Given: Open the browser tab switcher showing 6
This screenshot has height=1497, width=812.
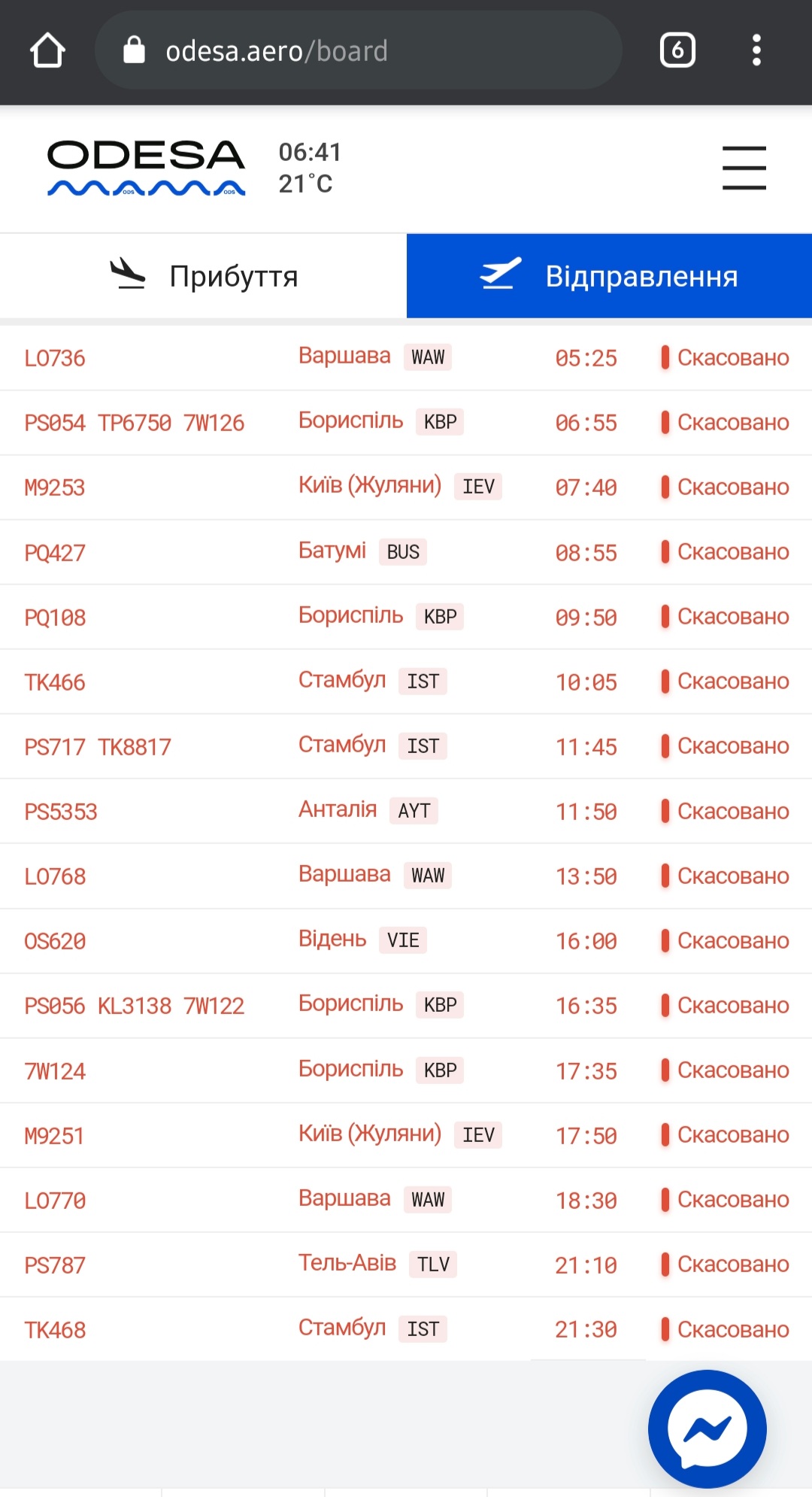Looking at the screenshot, I should [x=677, y=51].
